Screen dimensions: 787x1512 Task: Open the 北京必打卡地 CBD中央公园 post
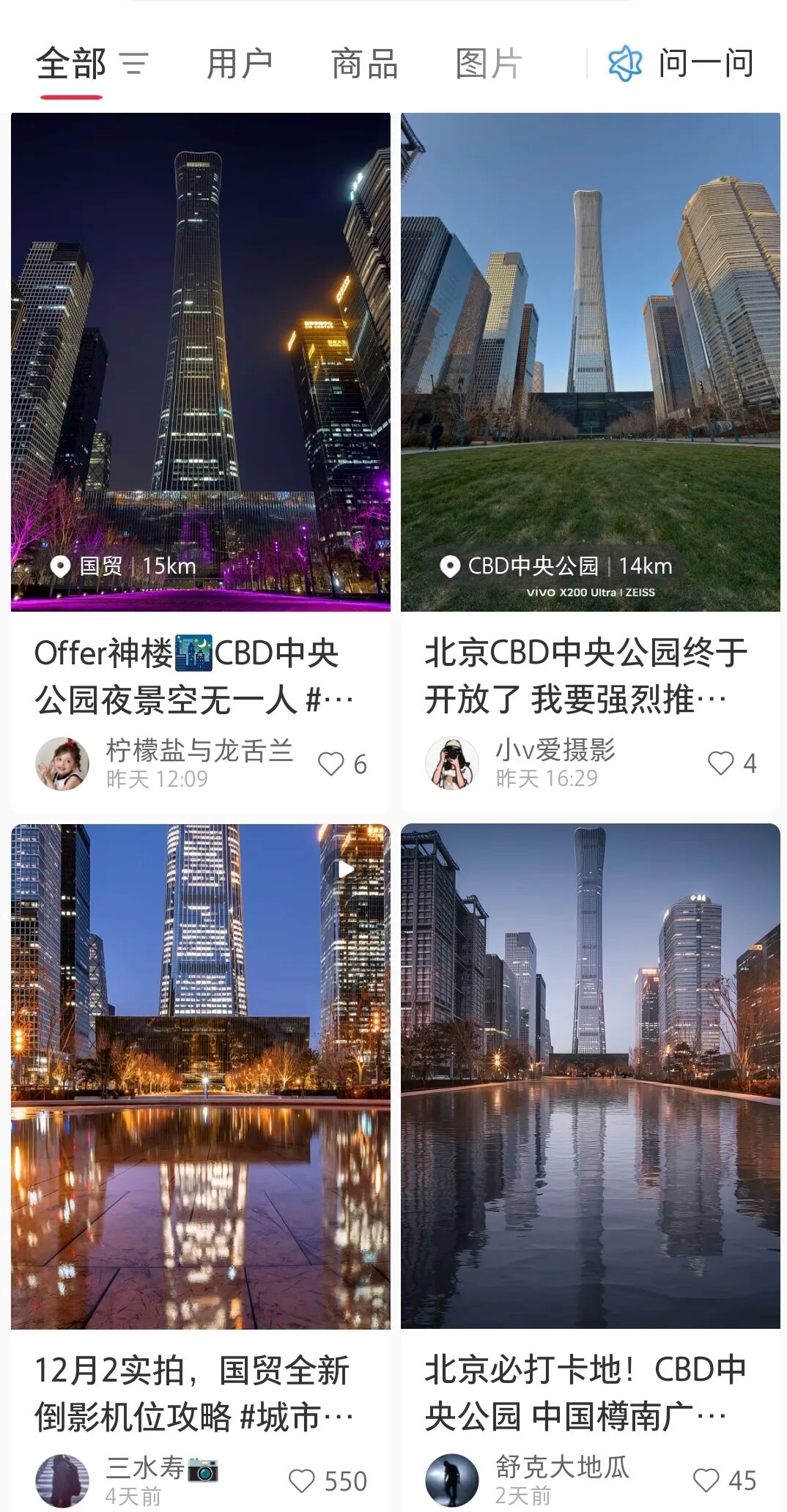(590, 1077)
